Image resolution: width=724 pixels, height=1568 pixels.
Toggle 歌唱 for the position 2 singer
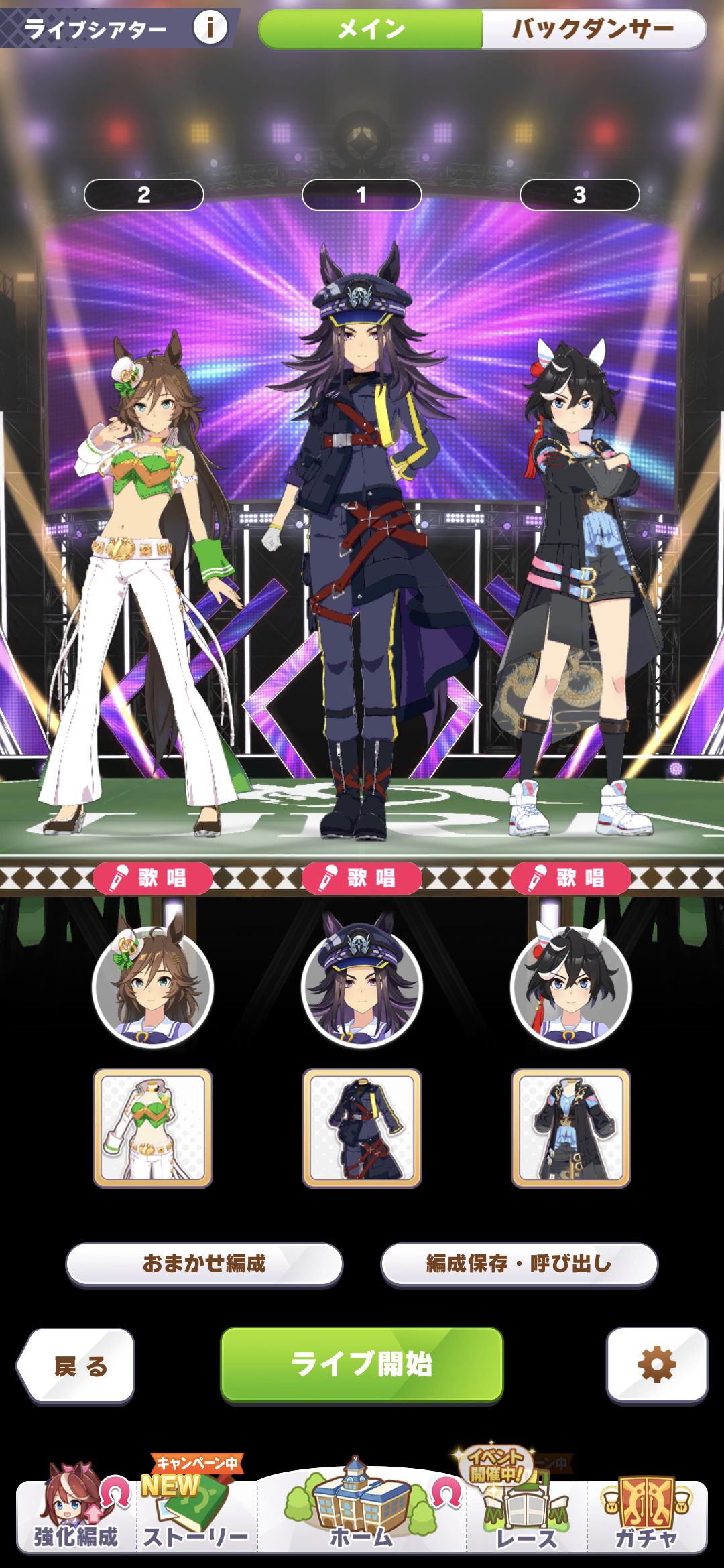coord(153,878)
